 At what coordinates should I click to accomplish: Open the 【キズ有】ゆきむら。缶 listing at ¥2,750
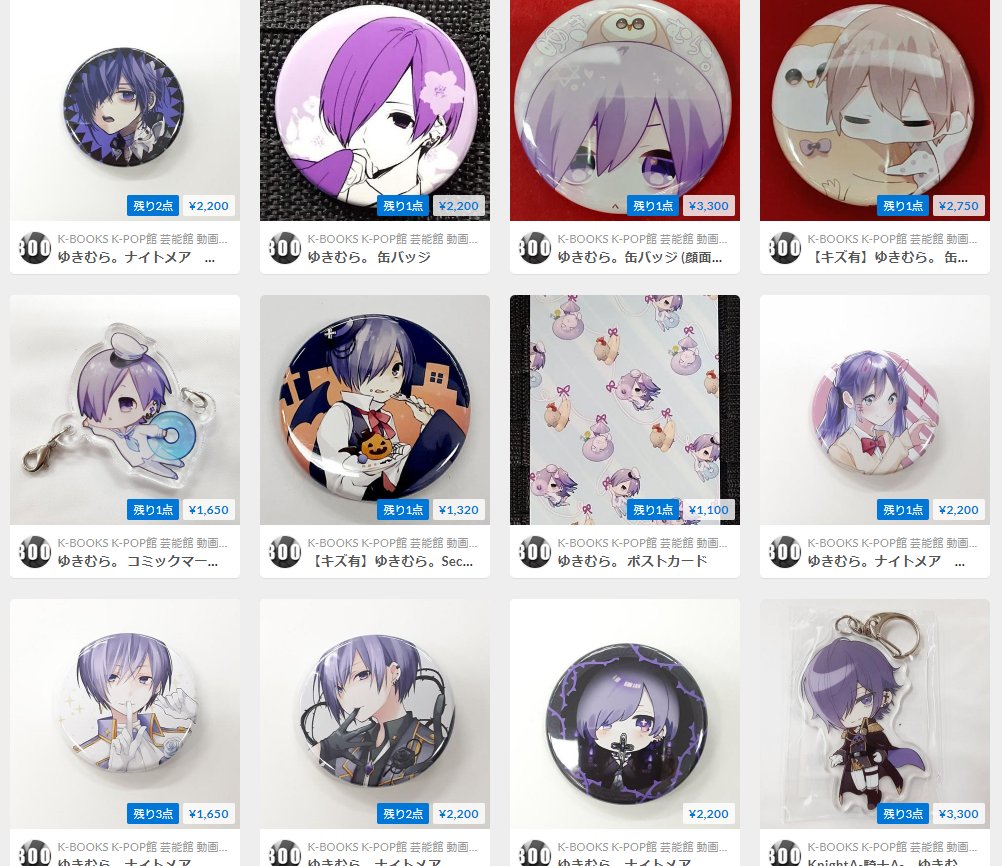click(874, 108)
